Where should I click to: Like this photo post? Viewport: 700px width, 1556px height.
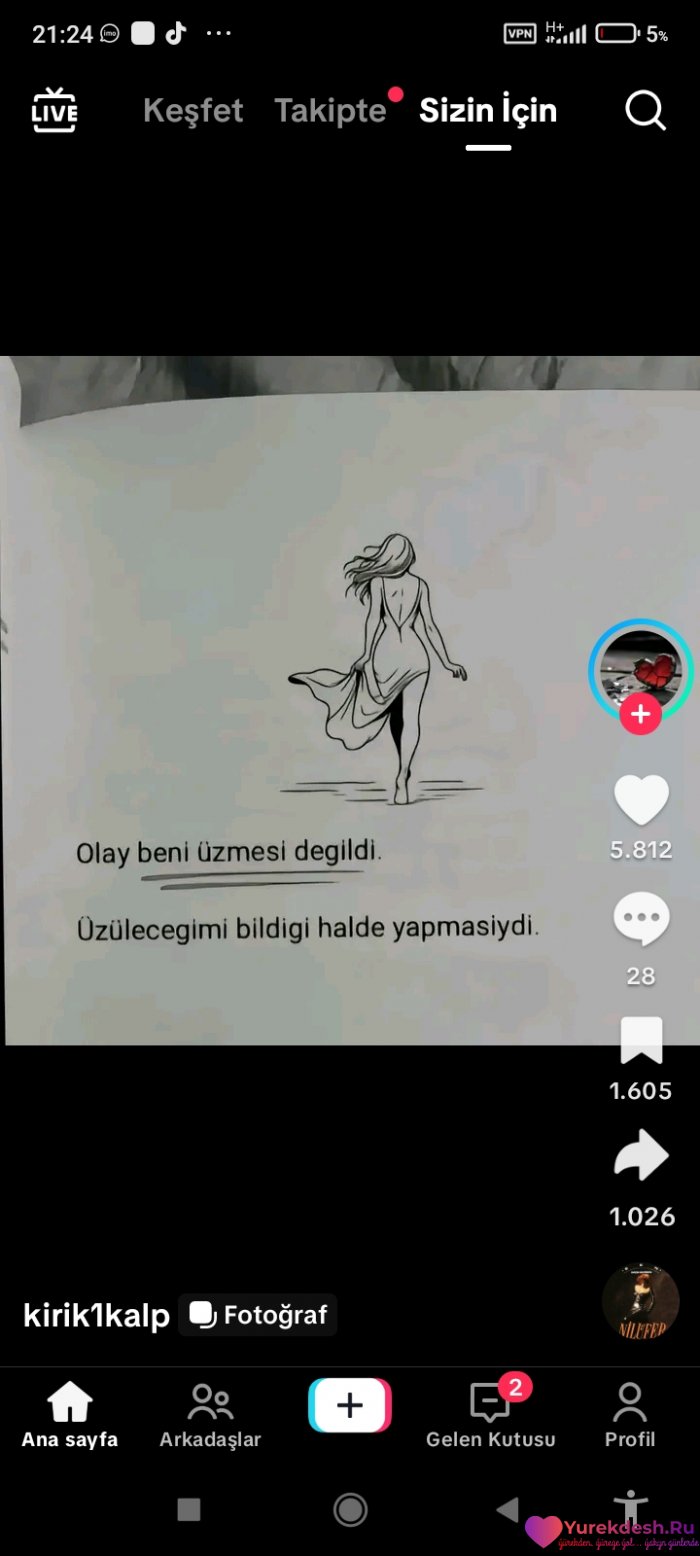[x=641, y=800]
